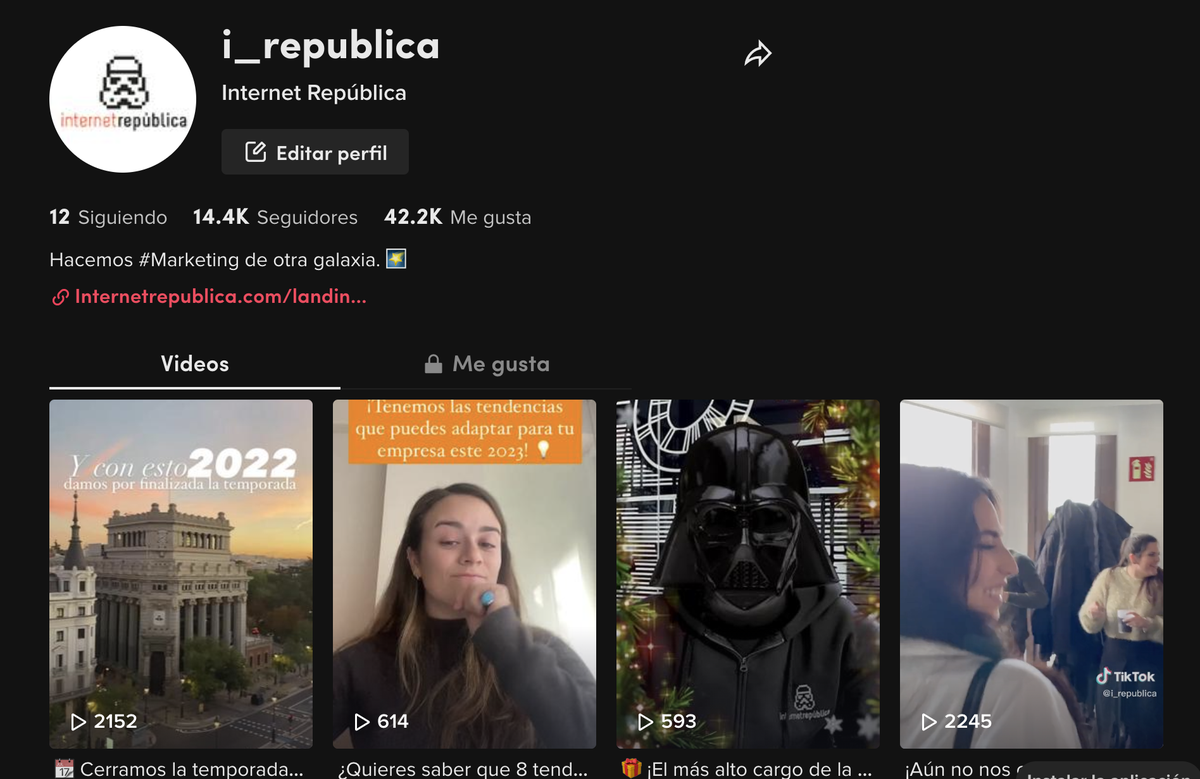
Task: Switch to the Videos tab
Action: (x=195, y=364)
